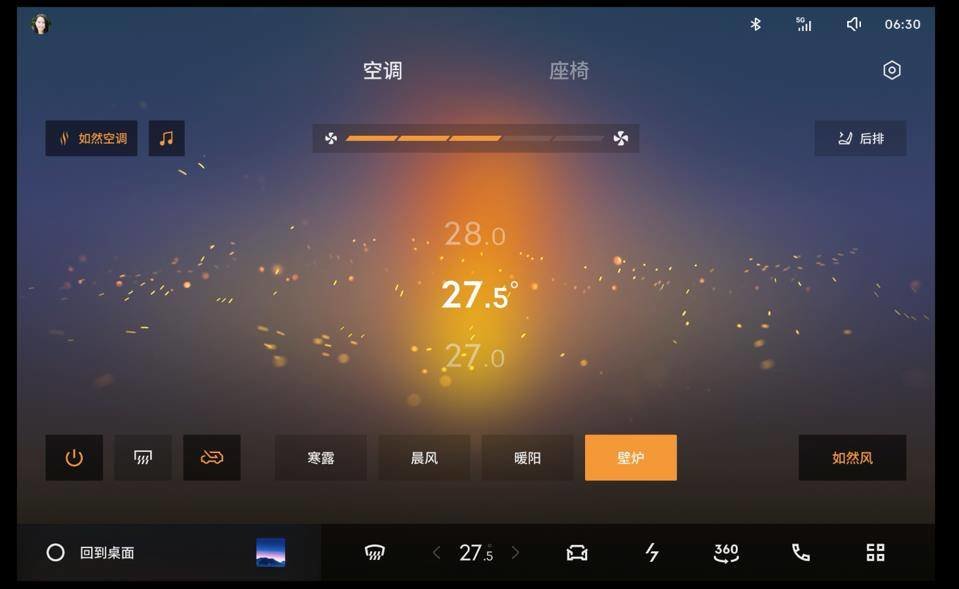Toggle the air conditioner power button

(74, 458)
